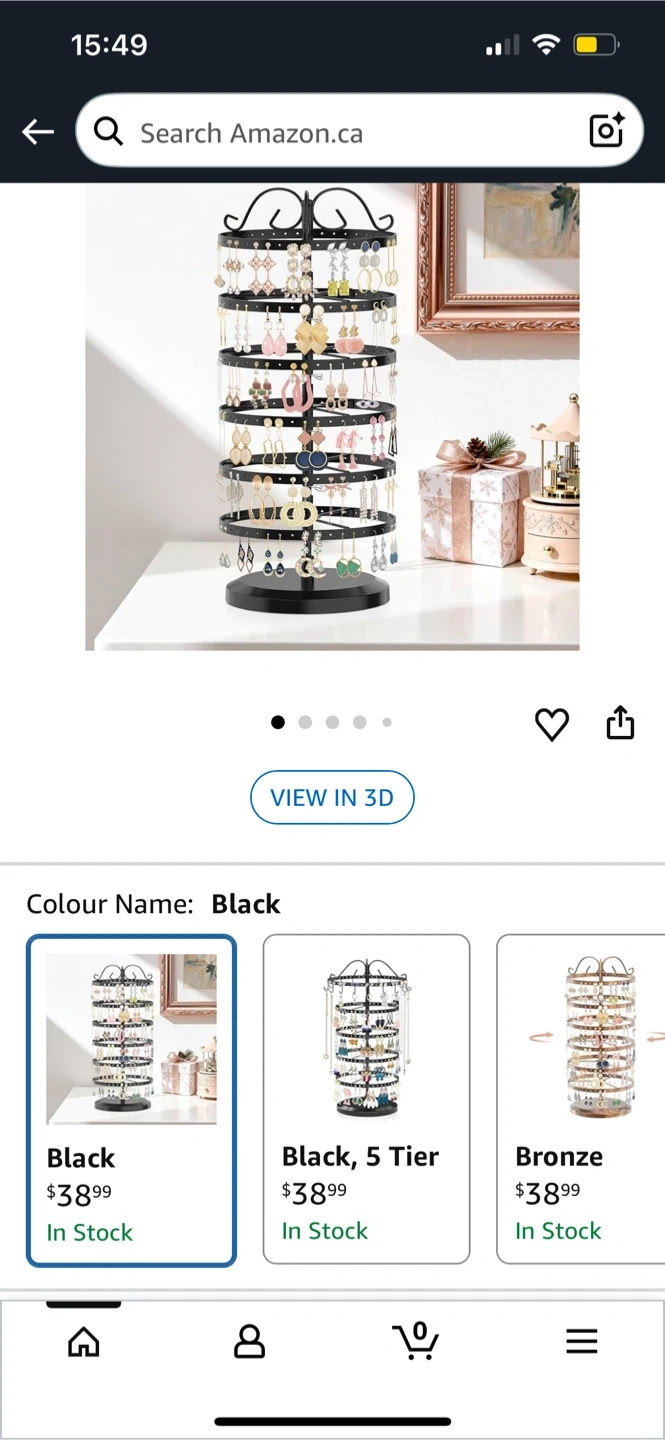
Task: Open the hamburger menu tab
Action: click(x=581, y=1342)
